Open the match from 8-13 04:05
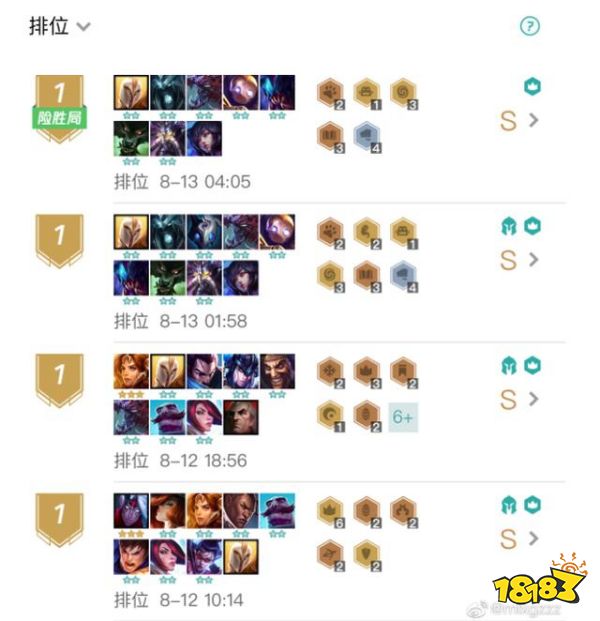This screenshot has height=621, width=600. [x=532, y=122]
